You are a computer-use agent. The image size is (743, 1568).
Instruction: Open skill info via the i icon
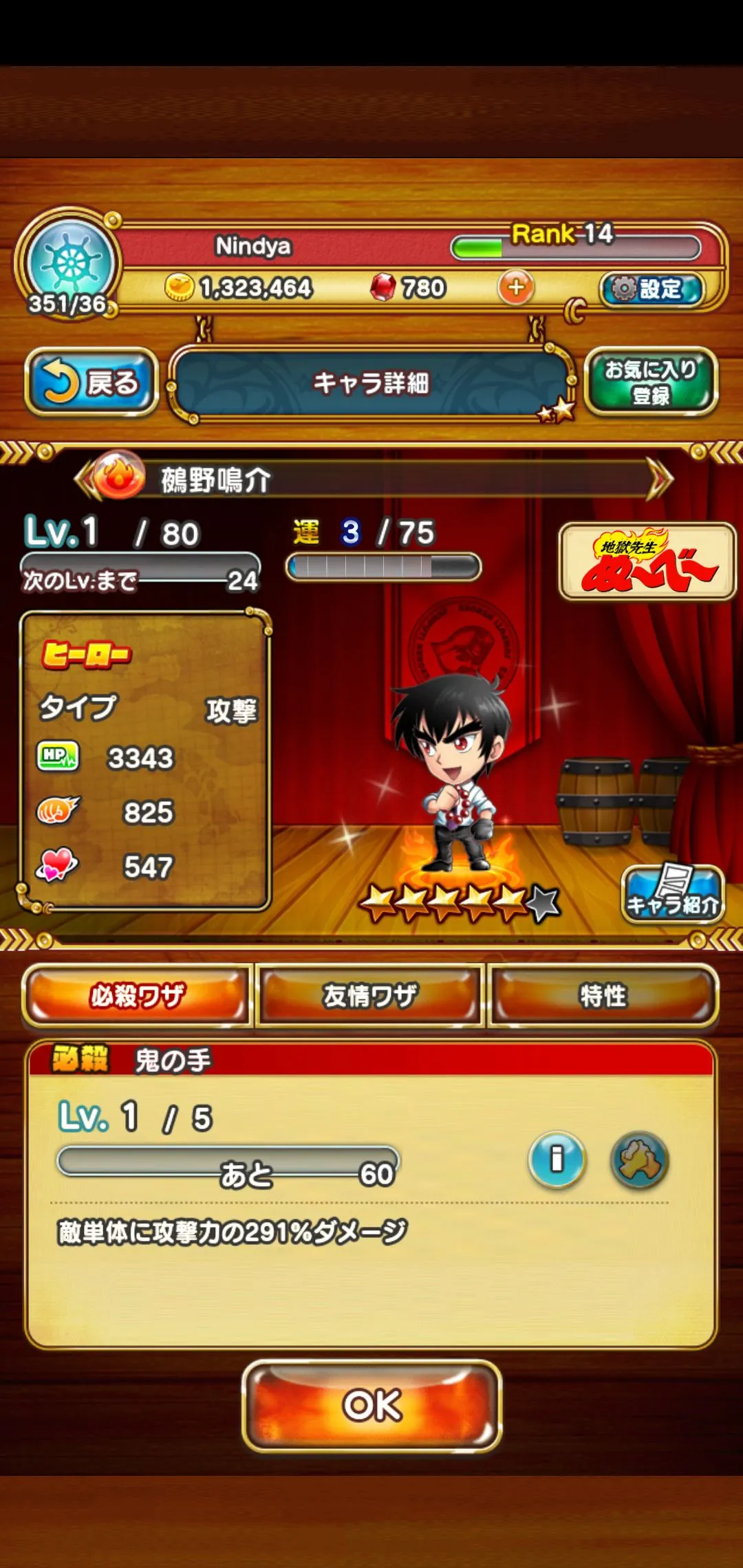pos(557,1159)
